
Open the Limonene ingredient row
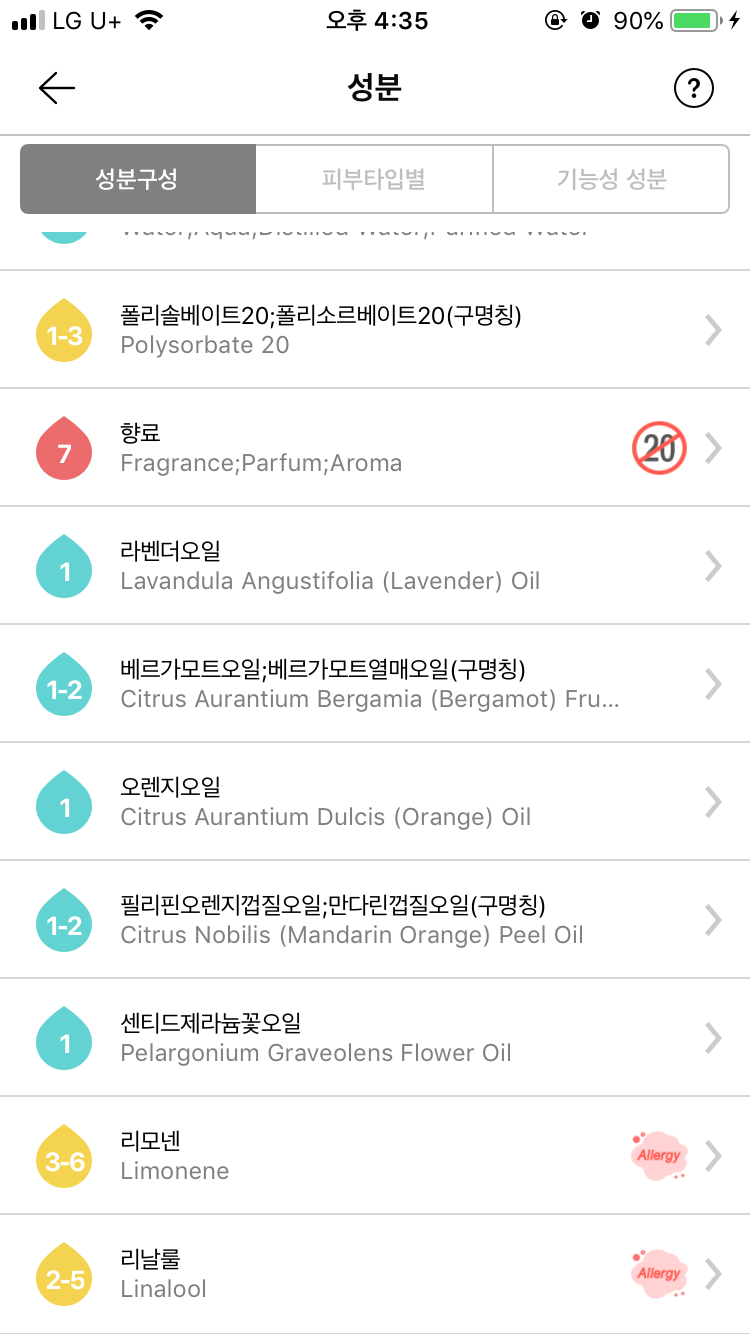[375, 1155]
